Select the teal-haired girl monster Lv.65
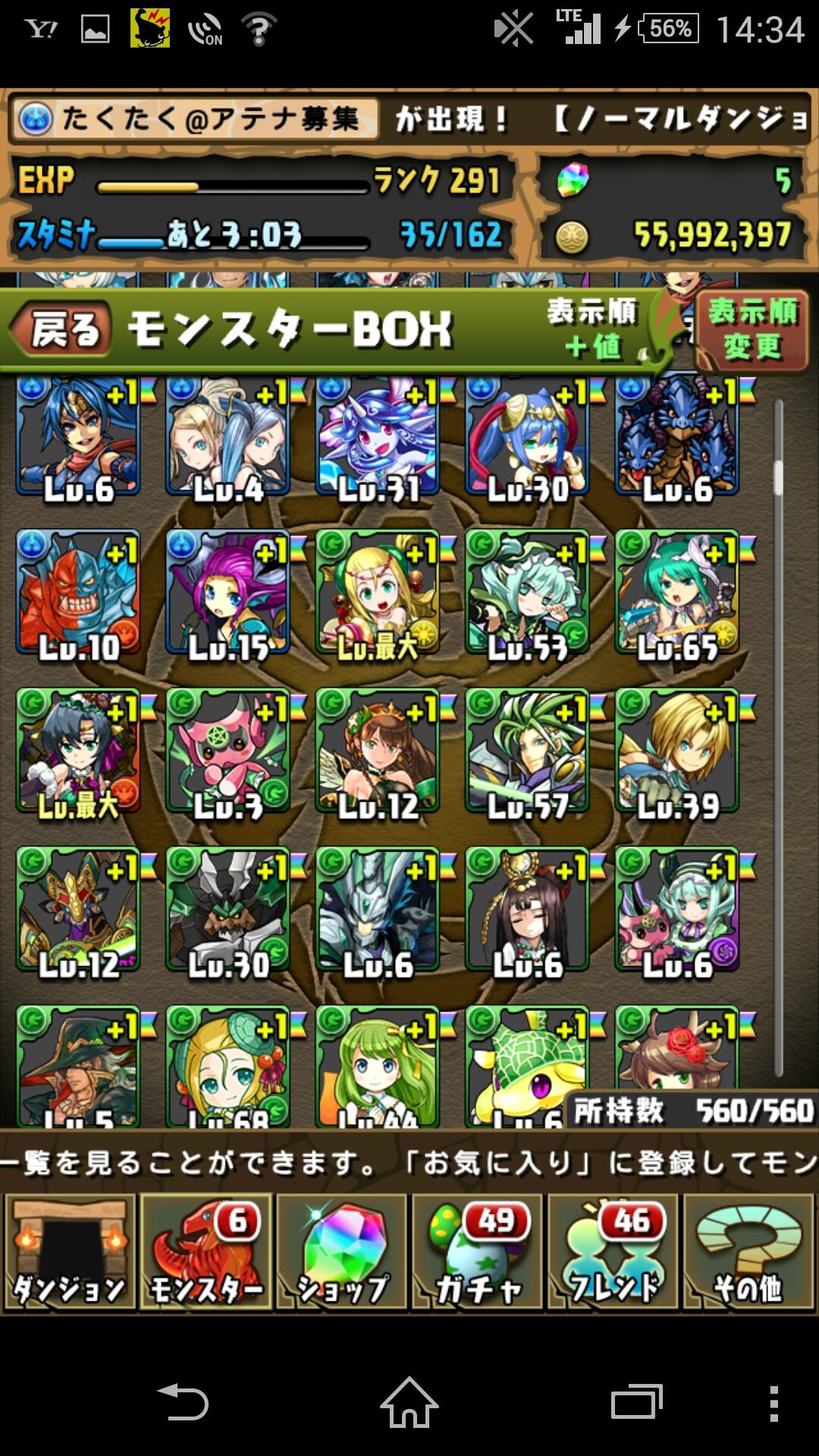The width and height of the screenshot is (819, 1456). coord(677,593)
